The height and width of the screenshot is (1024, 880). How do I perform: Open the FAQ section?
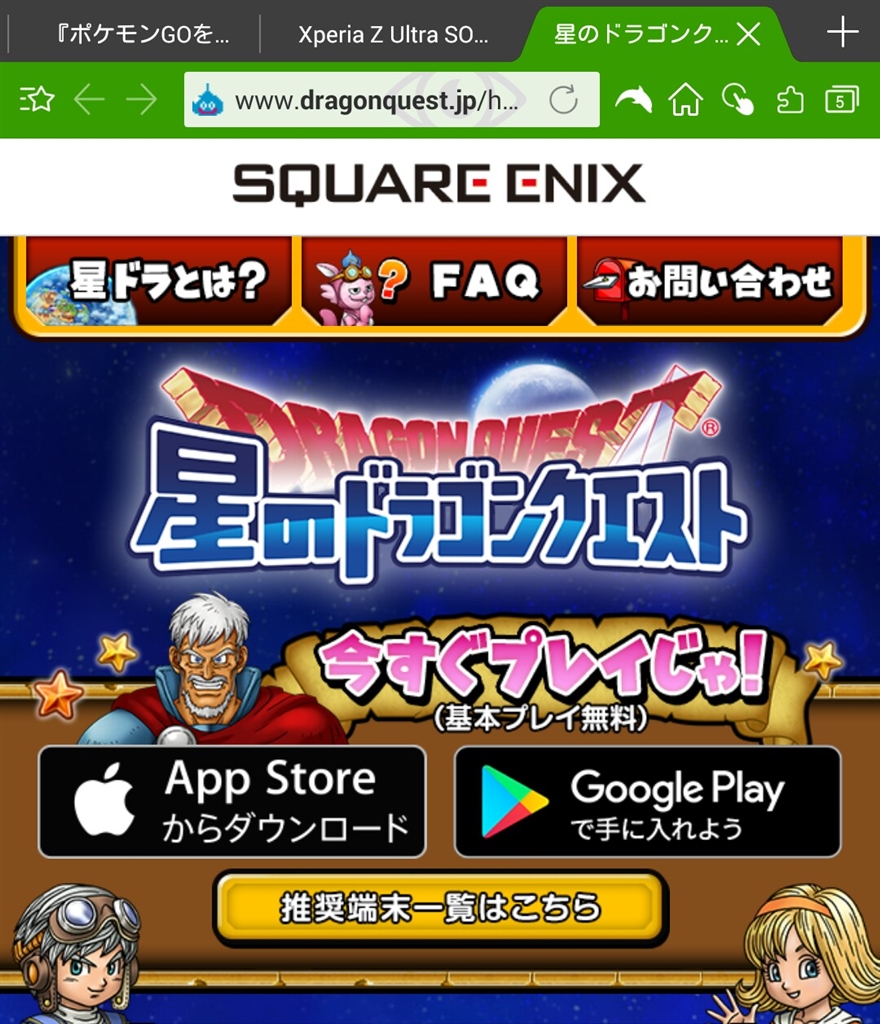(x=435, y=282)
